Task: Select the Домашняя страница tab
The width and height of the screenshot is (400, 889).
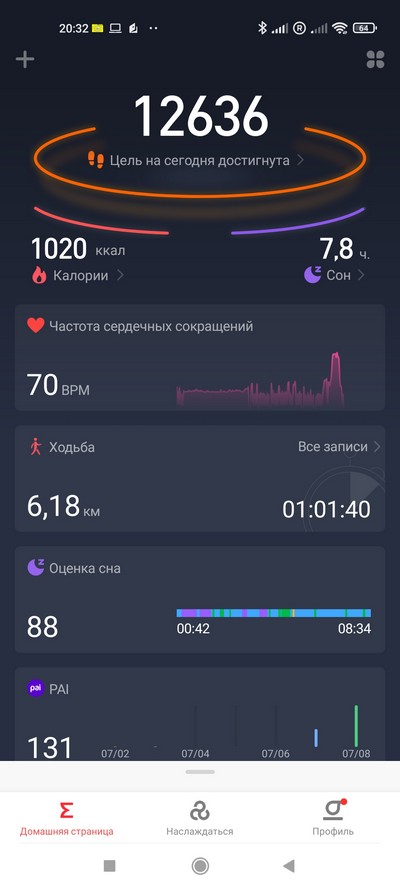Action: [66, 819]
